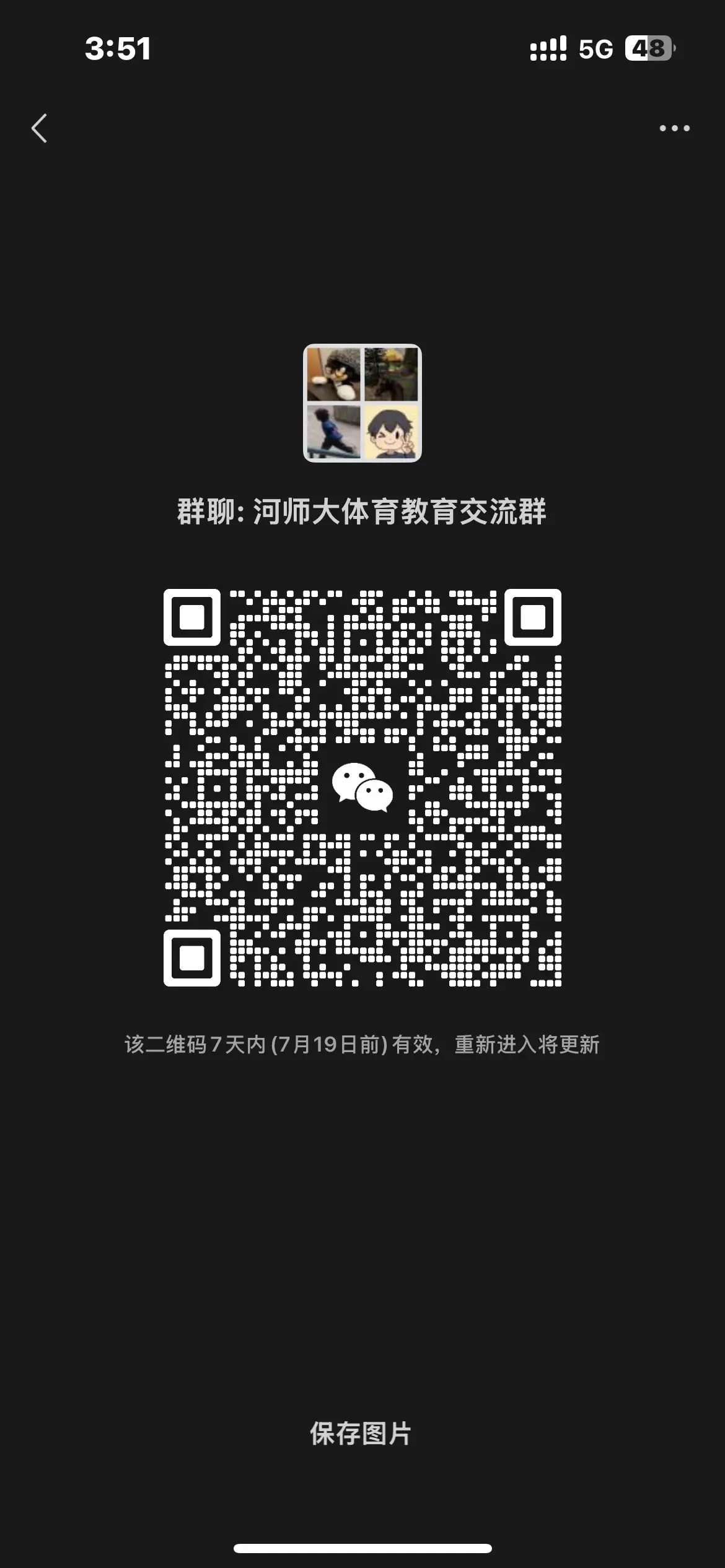The image size is (725, 1568).
Task: Go back using the arrow icon
Action: [40, 129]
